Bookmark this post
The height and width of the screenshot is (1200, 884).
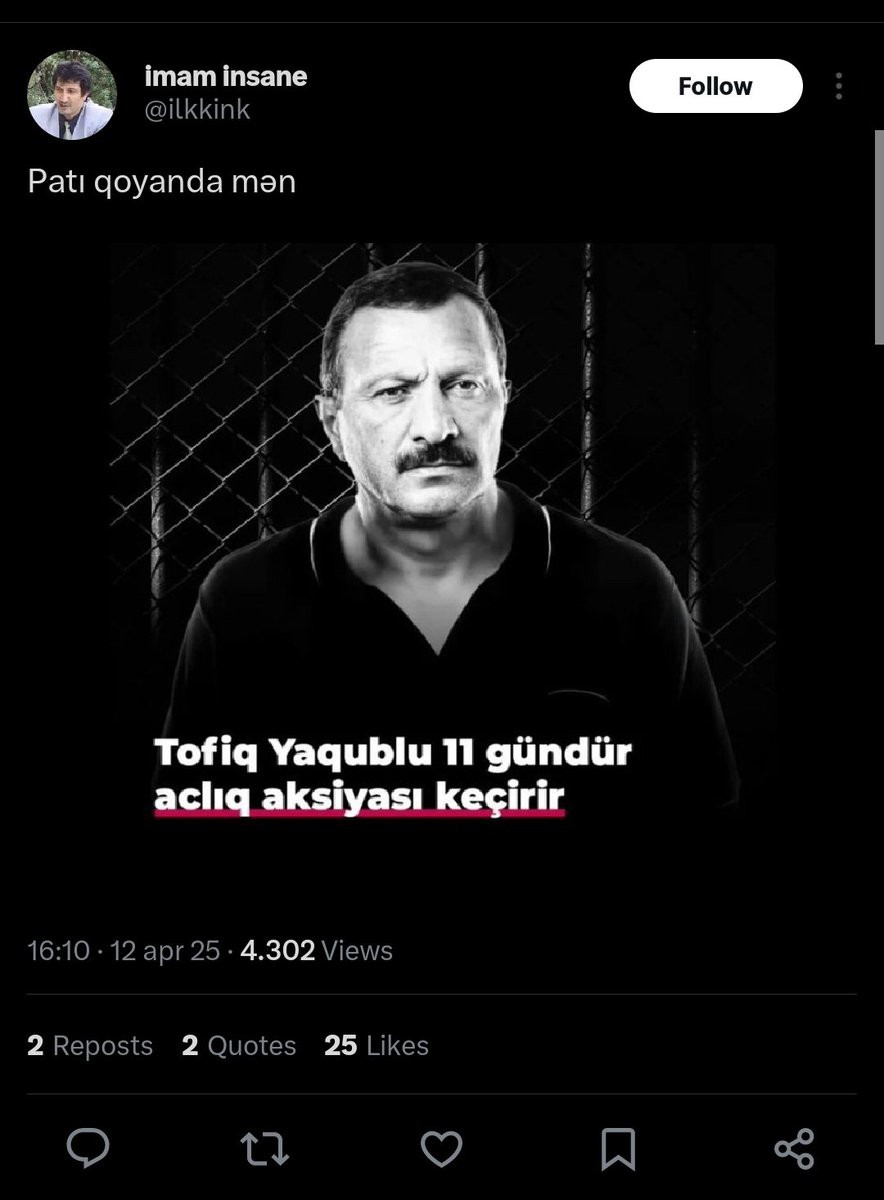[x=618, y=1149]
